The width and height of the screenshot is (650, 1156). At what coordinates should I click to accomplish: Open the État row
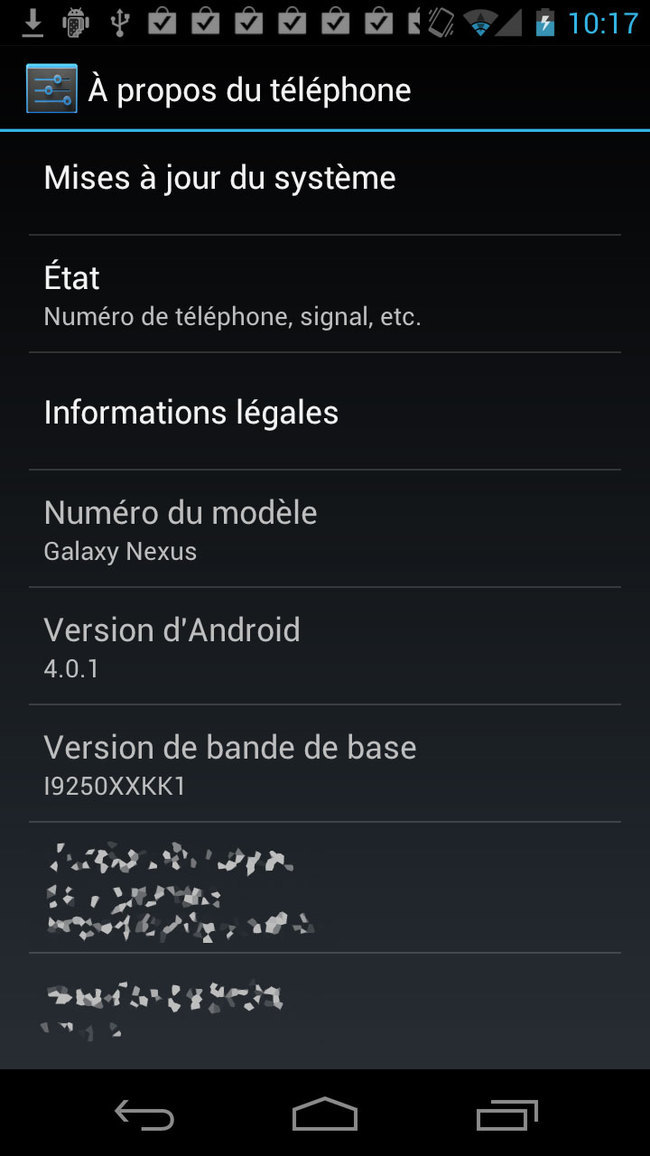pyautogui.click(x=325, y=294)
